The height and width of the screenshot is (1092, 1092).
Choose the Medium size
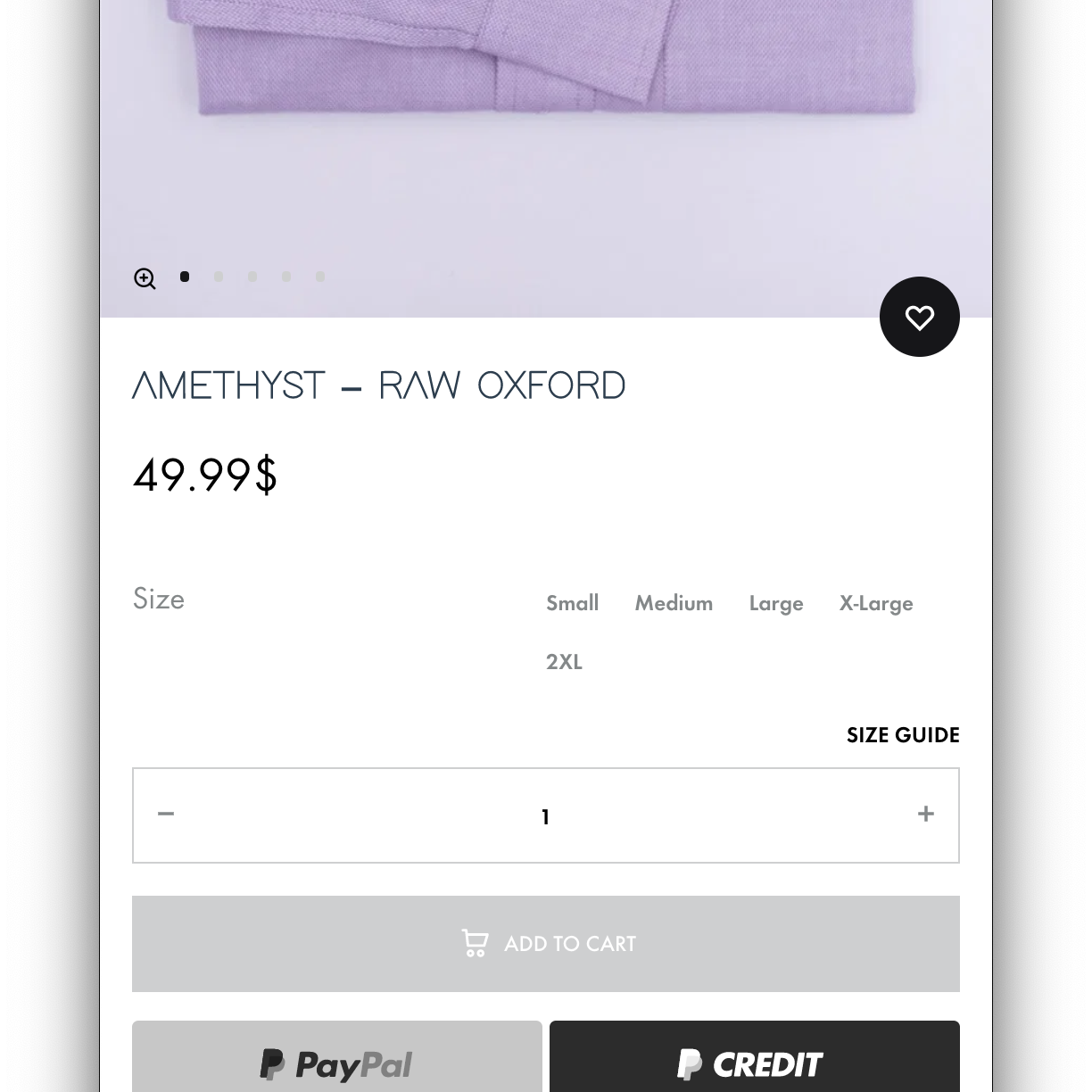pyautogui.click(x=674, y=603)
